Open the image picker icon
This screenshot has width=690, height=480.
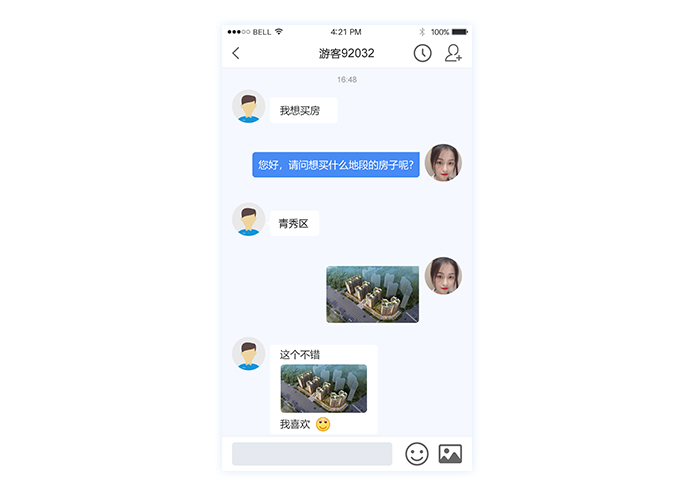[450, 454]
